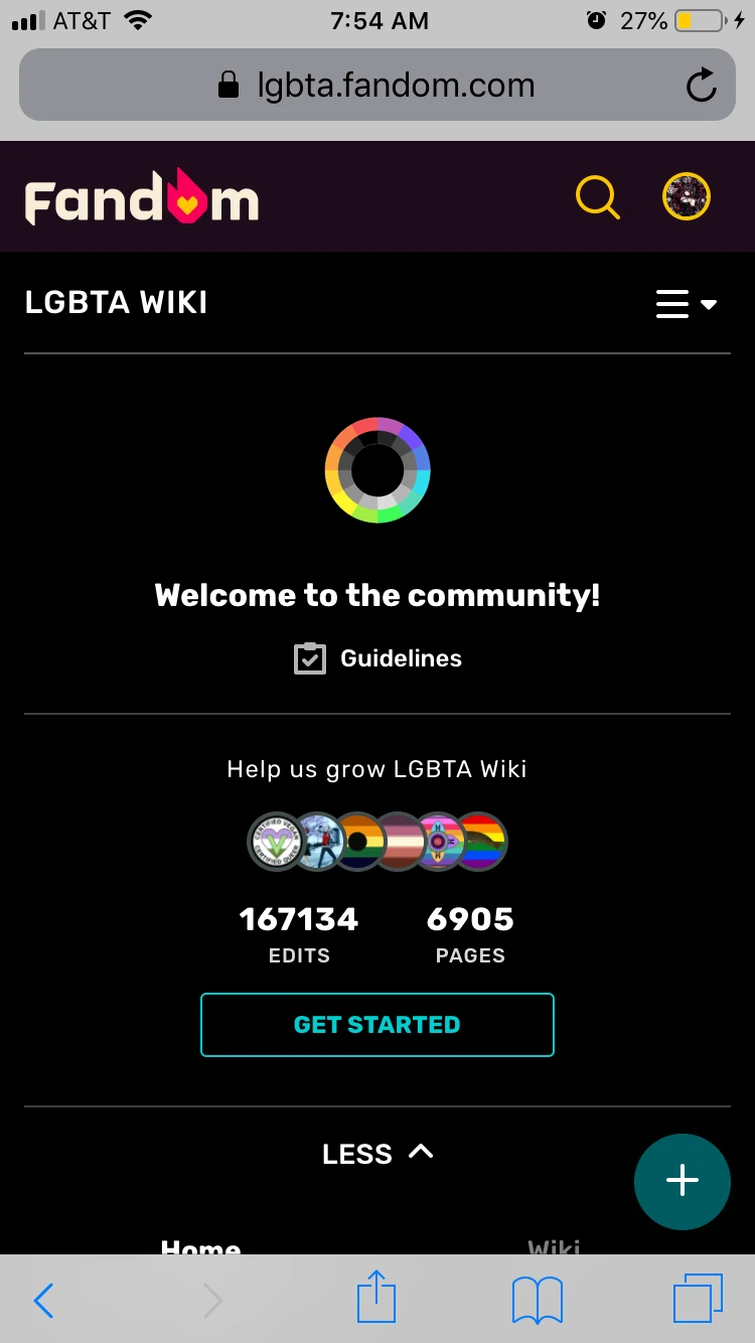The width and height of the screenshot is (755, 1343).
Task: Open the community Guidelines link
Action: (x=378, y=659)
